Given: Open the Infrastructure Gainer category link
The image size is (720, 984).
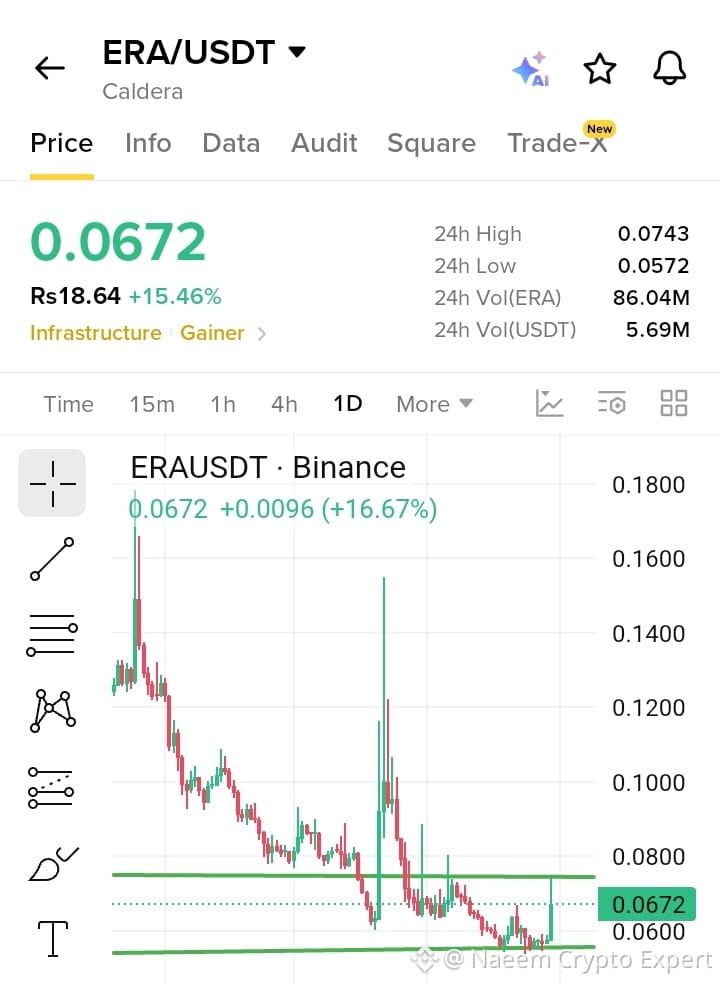Looking at the screenshot, I should (148, 333).
